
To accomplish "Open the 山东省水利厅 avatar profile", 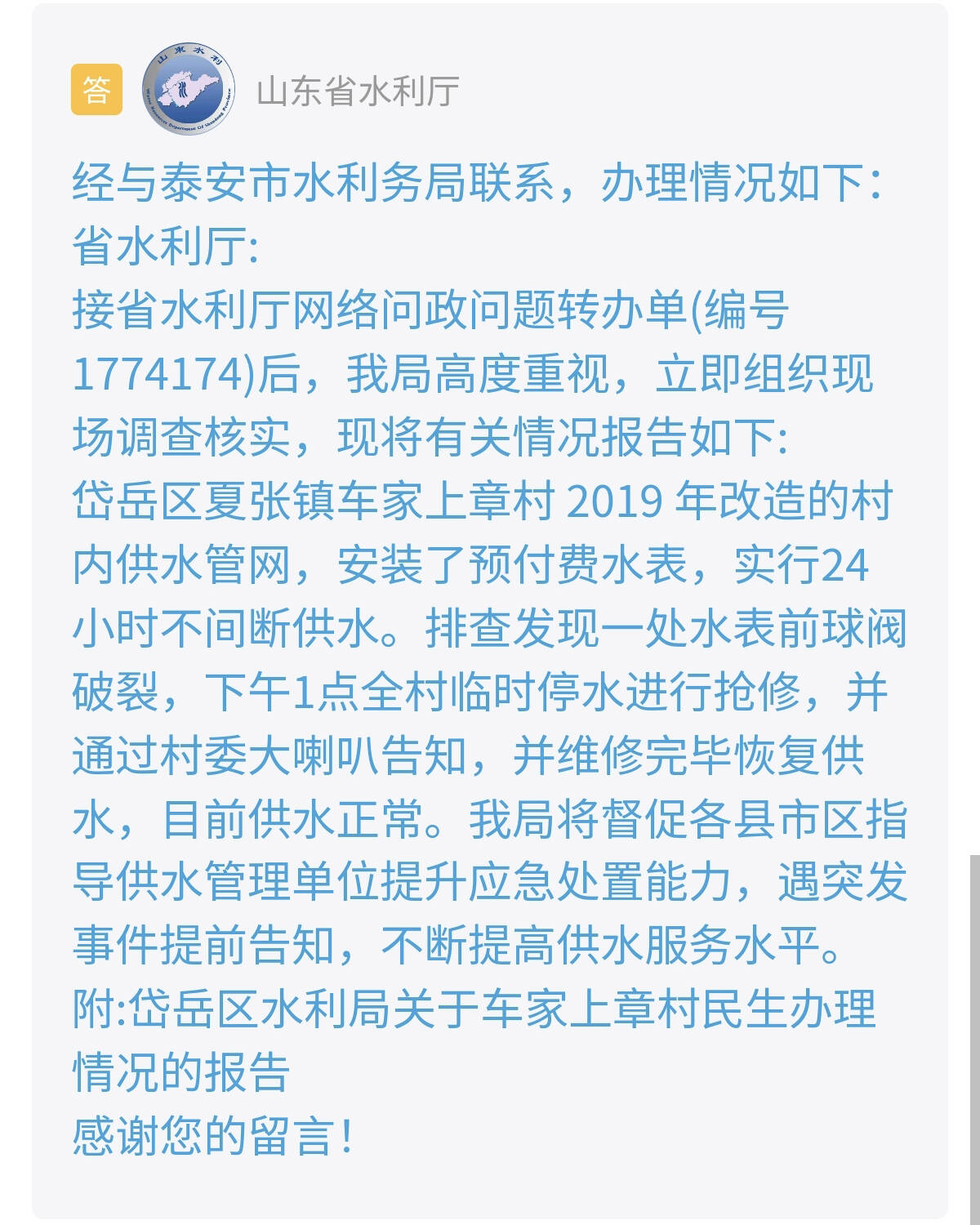I will click(x=189, y=89).
